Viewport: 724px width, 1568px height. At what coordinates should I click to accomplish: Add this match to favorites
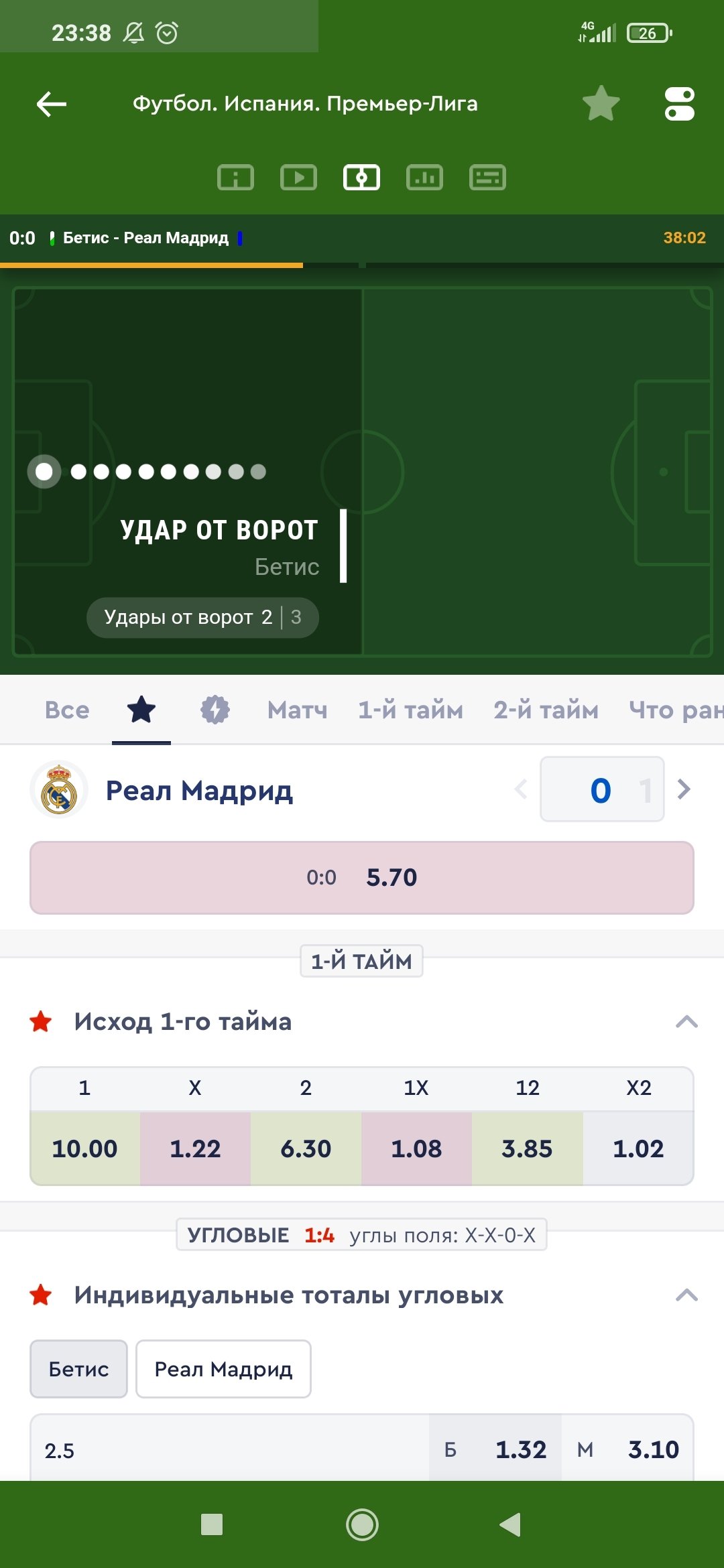click(601, 104)
